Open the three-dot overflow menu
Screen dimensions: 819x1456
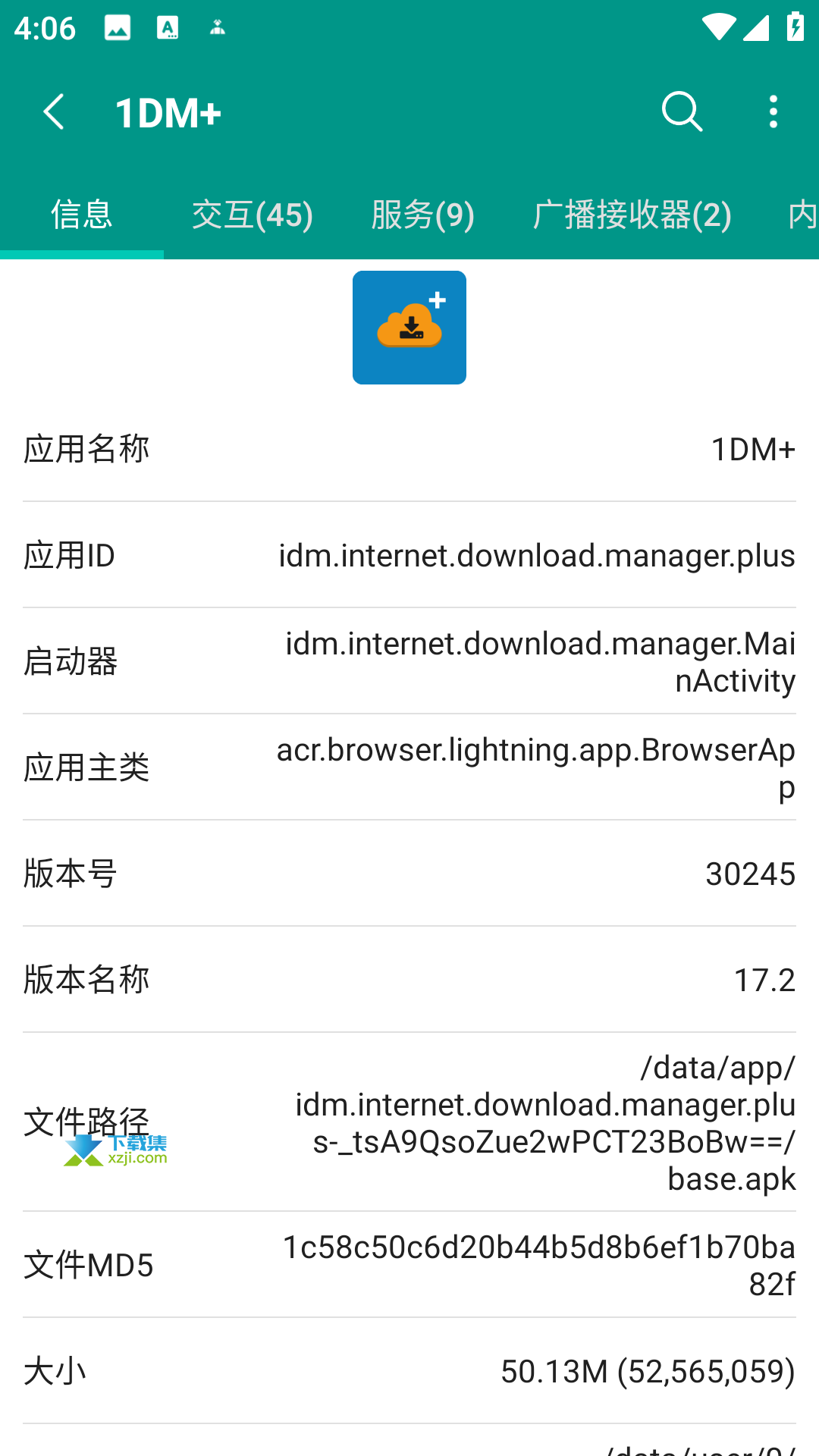773,112
